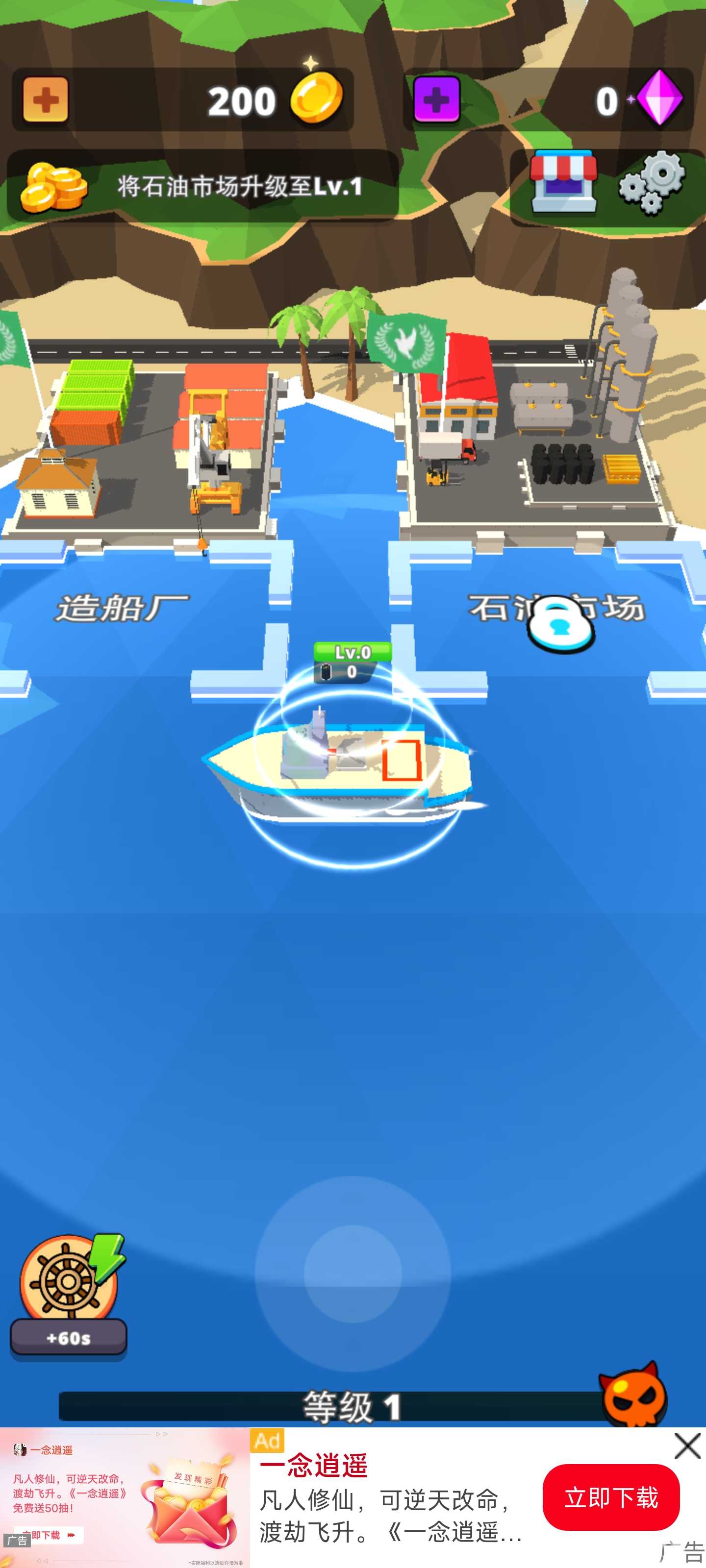Open the shop store icon
This screenshot has height=1568, width=706.
(563, 181)
